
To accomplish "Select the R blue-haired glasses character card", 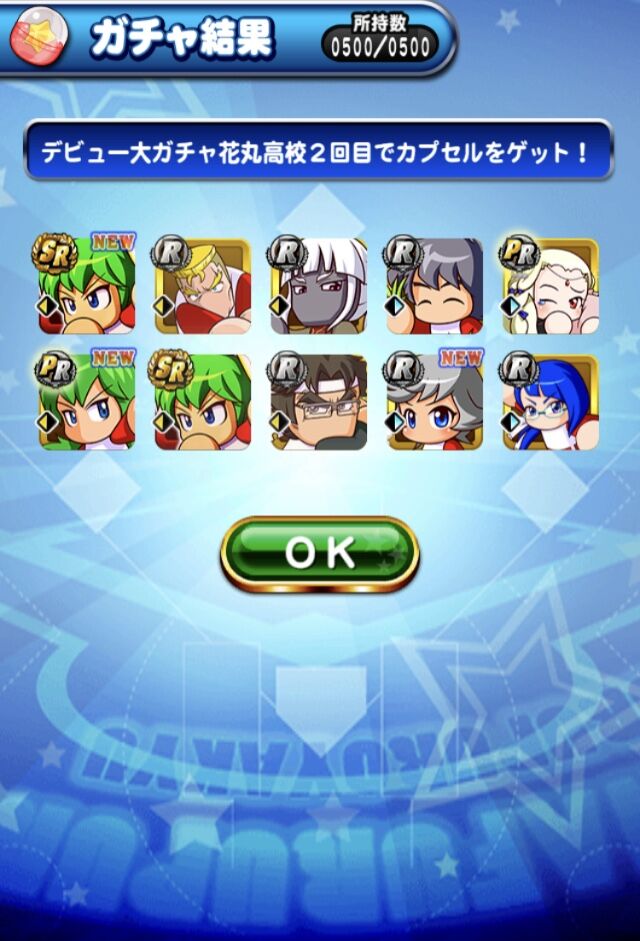I will [x=551, y=402].
